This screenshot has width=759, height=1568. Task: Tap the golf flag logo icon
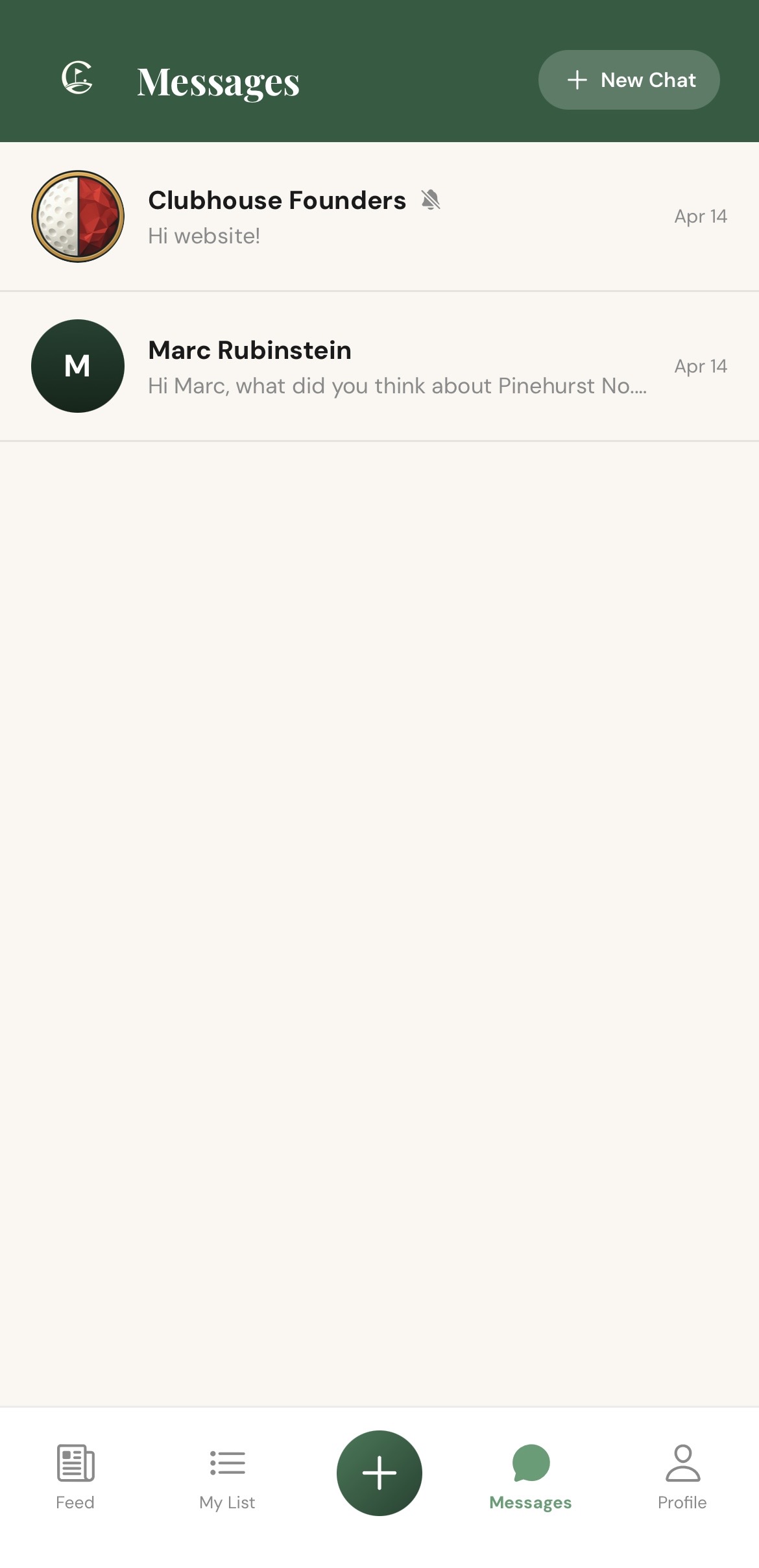77,78
